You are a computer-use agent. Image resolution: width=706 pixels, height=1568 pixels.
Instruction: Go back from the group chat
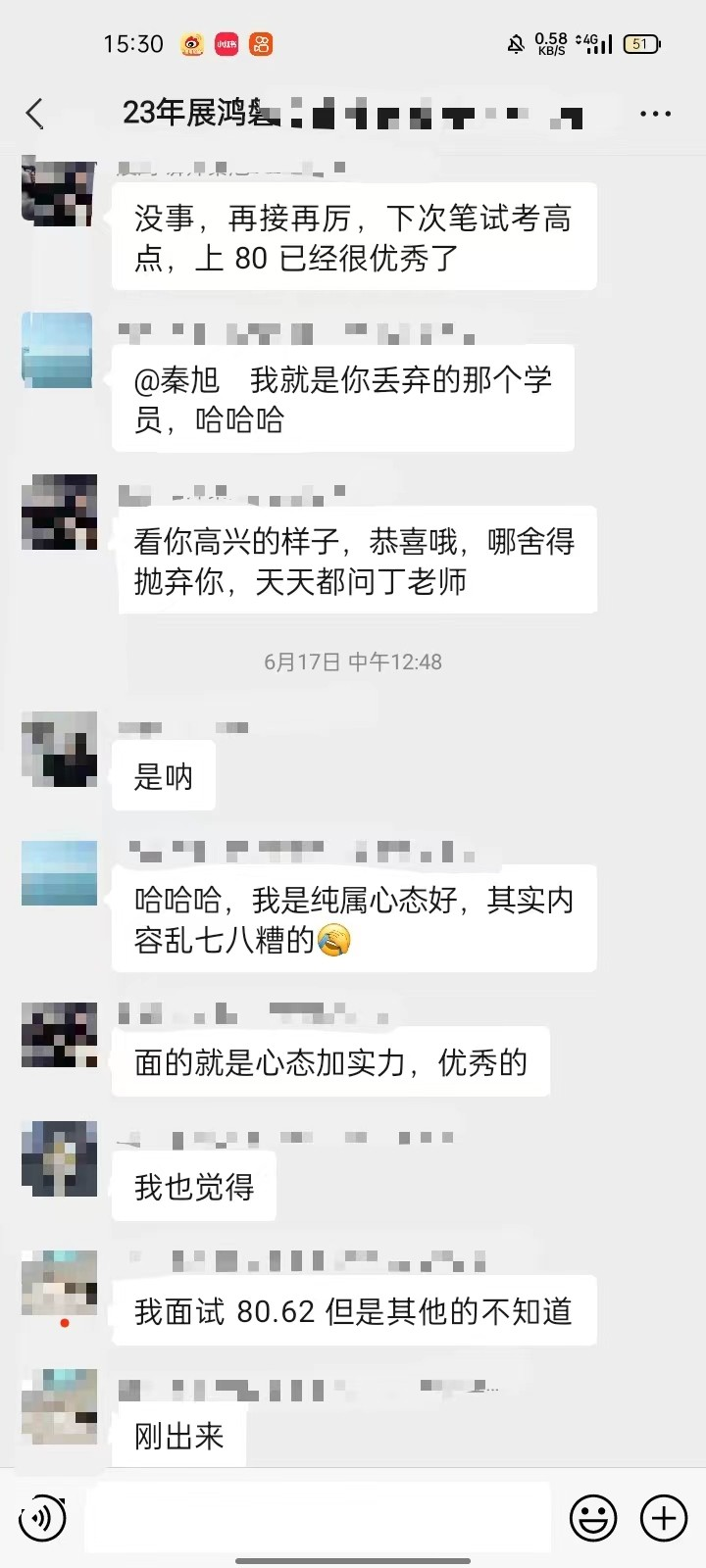(35, 114)
